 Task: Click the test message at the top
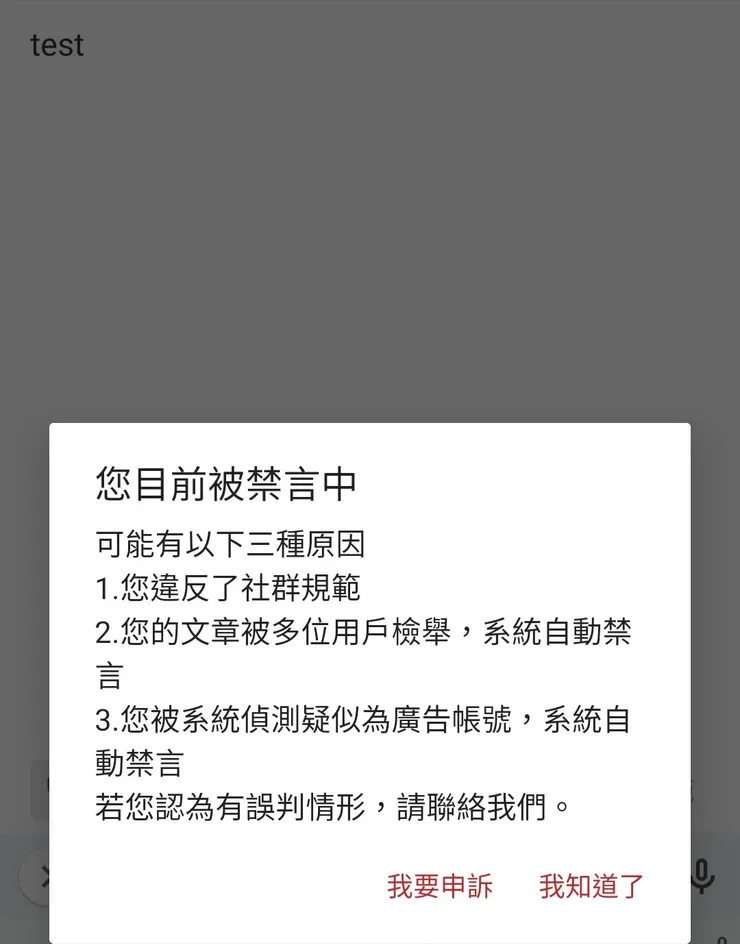(57, 44)
